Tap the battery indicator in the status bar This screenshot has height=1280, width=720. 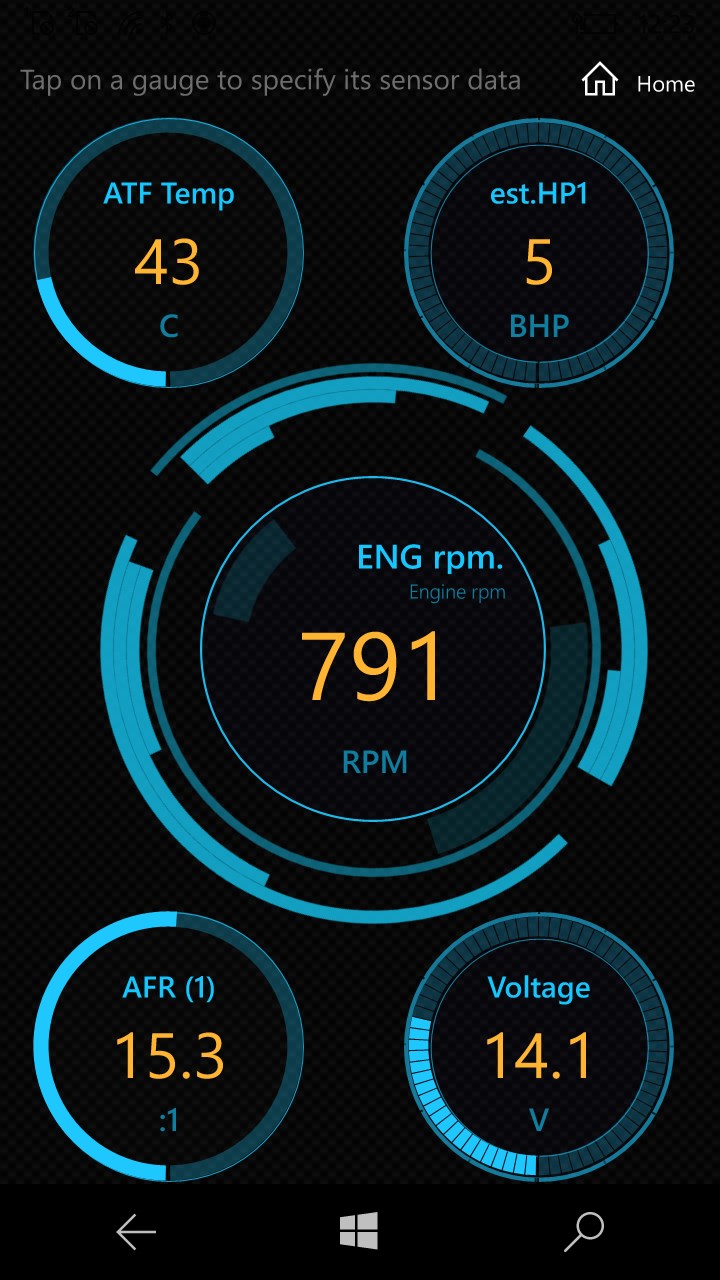point(598,22)
